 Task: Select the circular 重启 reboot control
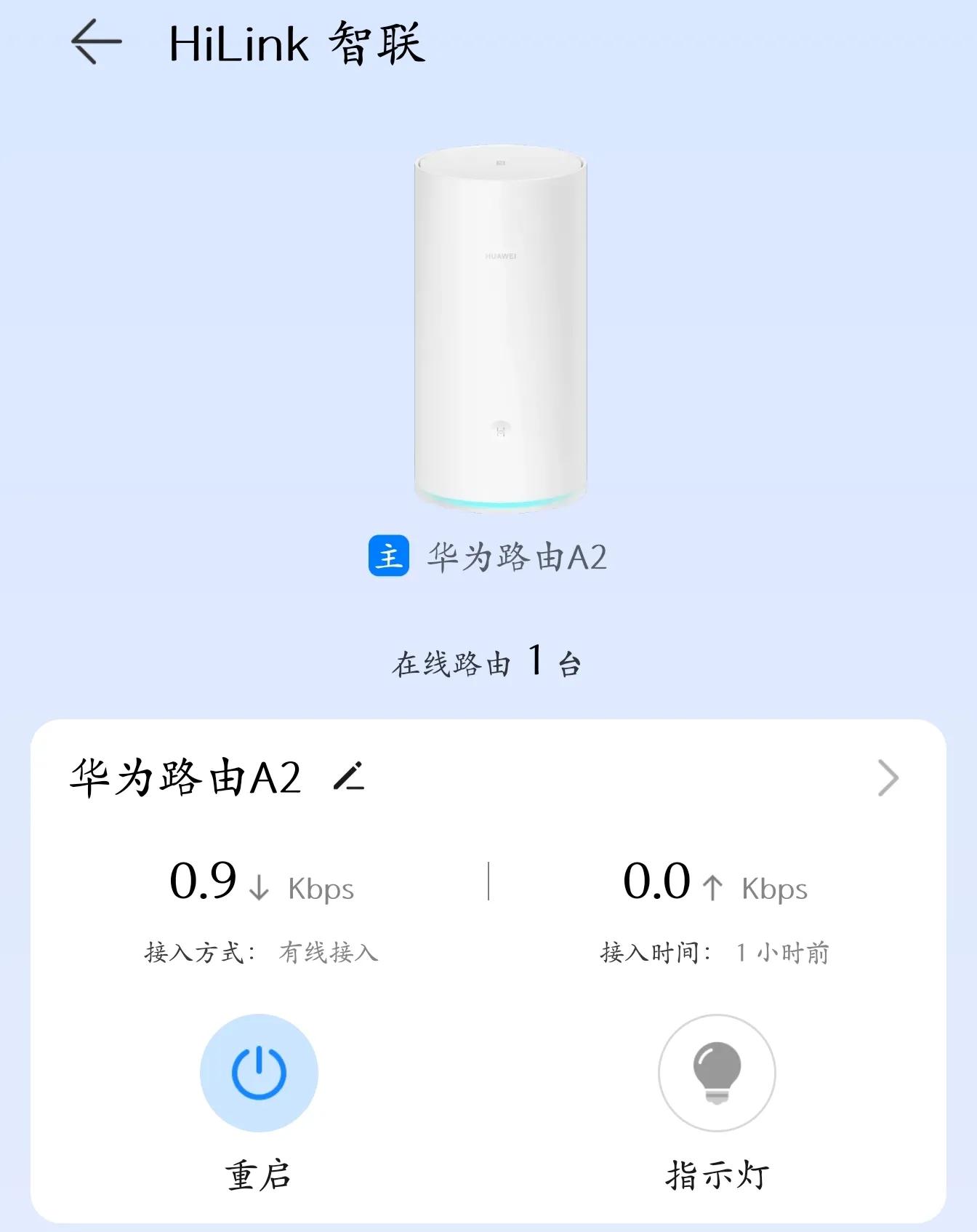pyautogui.click(x=258, y=1071)
